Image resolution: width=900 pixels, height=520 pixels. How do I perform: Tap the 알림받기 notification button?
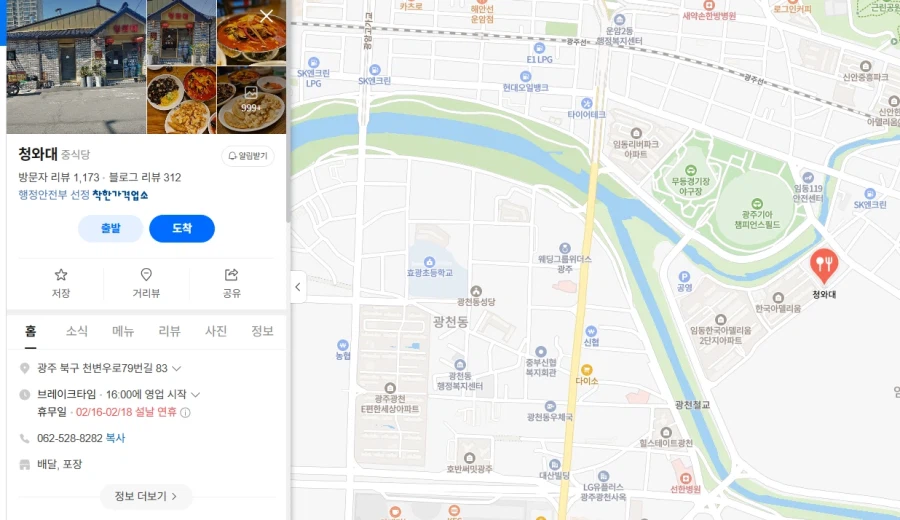pos(248,156)
